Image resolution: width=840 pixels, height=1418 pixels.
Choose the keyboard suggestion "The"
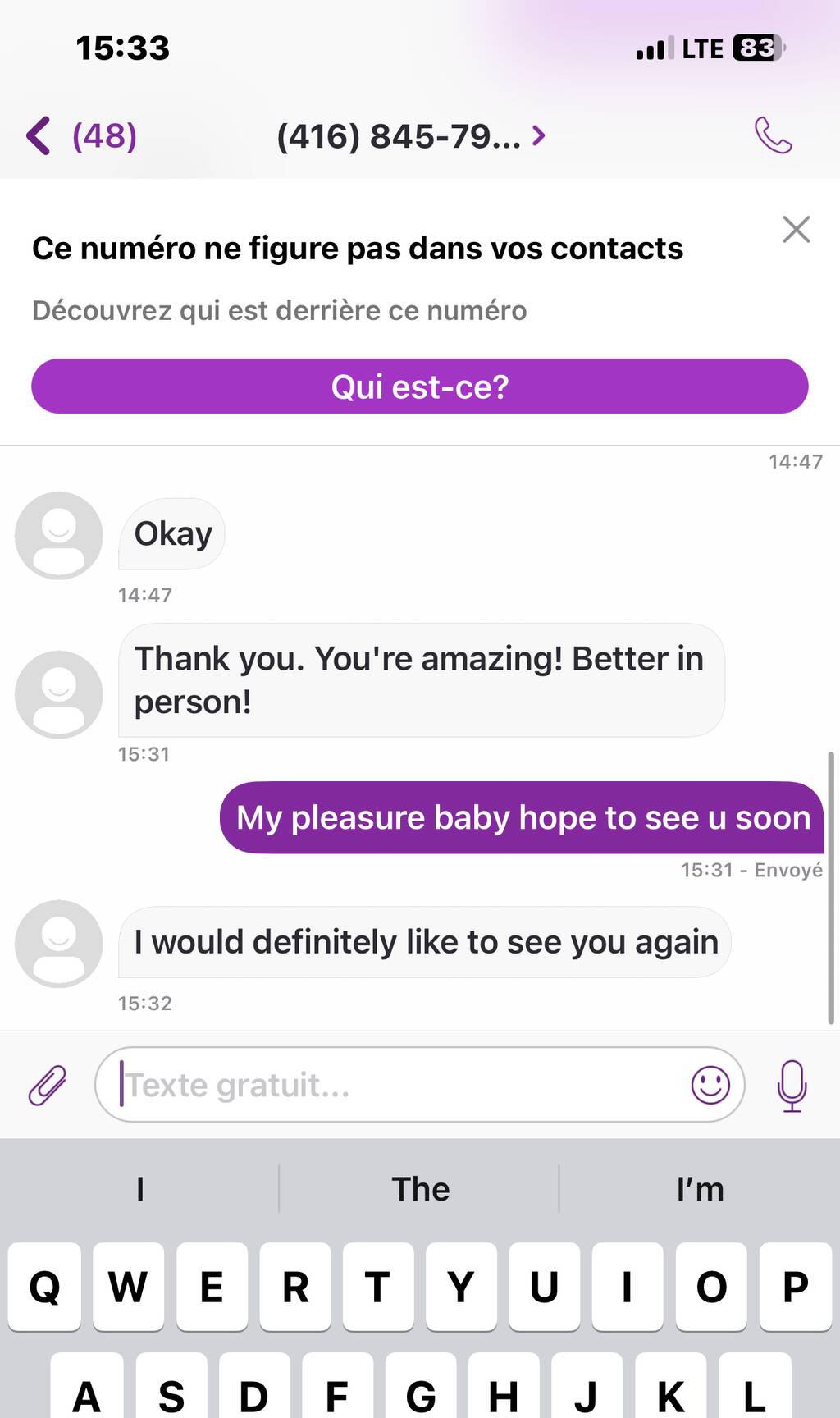[420, 1189]
